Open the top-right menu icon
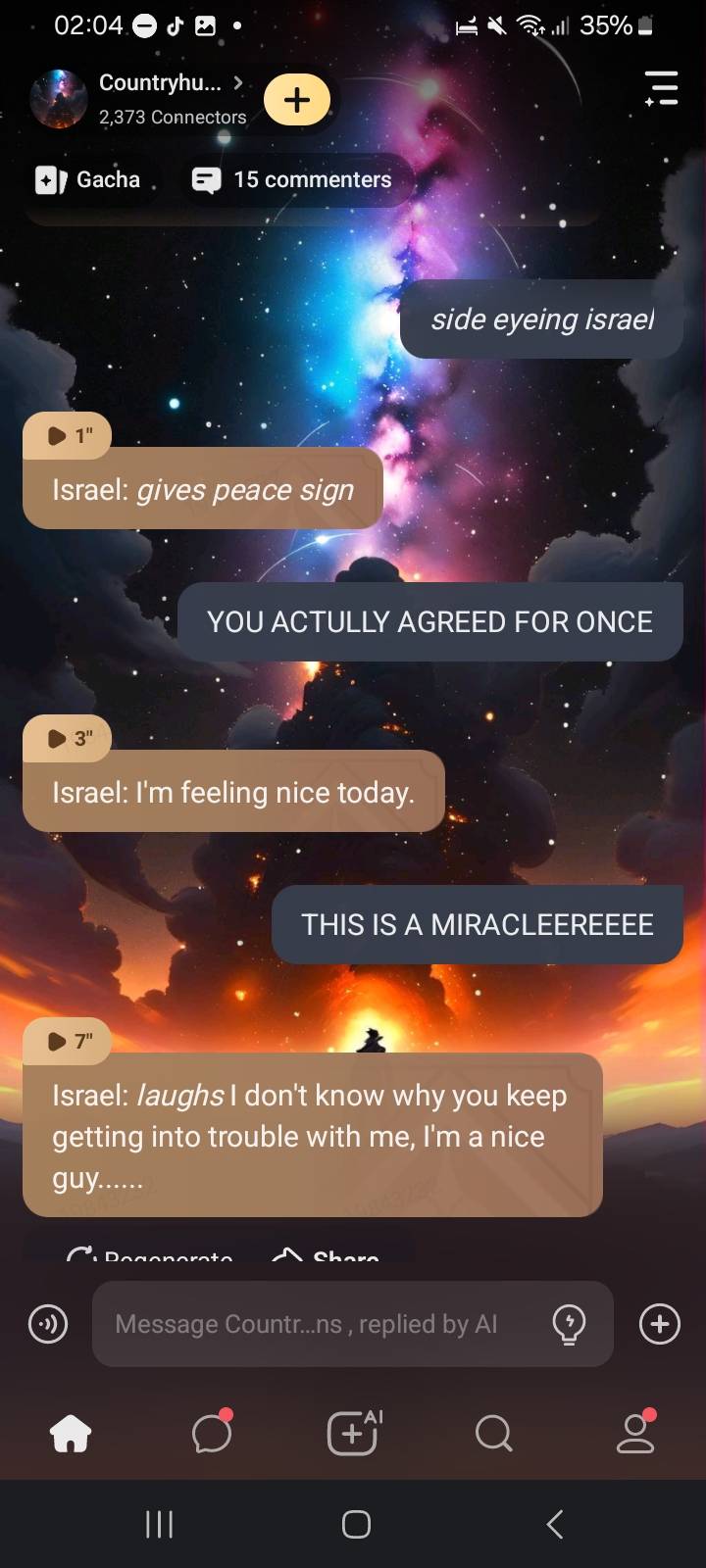The image size is (706, 1568). click(662, 88)
